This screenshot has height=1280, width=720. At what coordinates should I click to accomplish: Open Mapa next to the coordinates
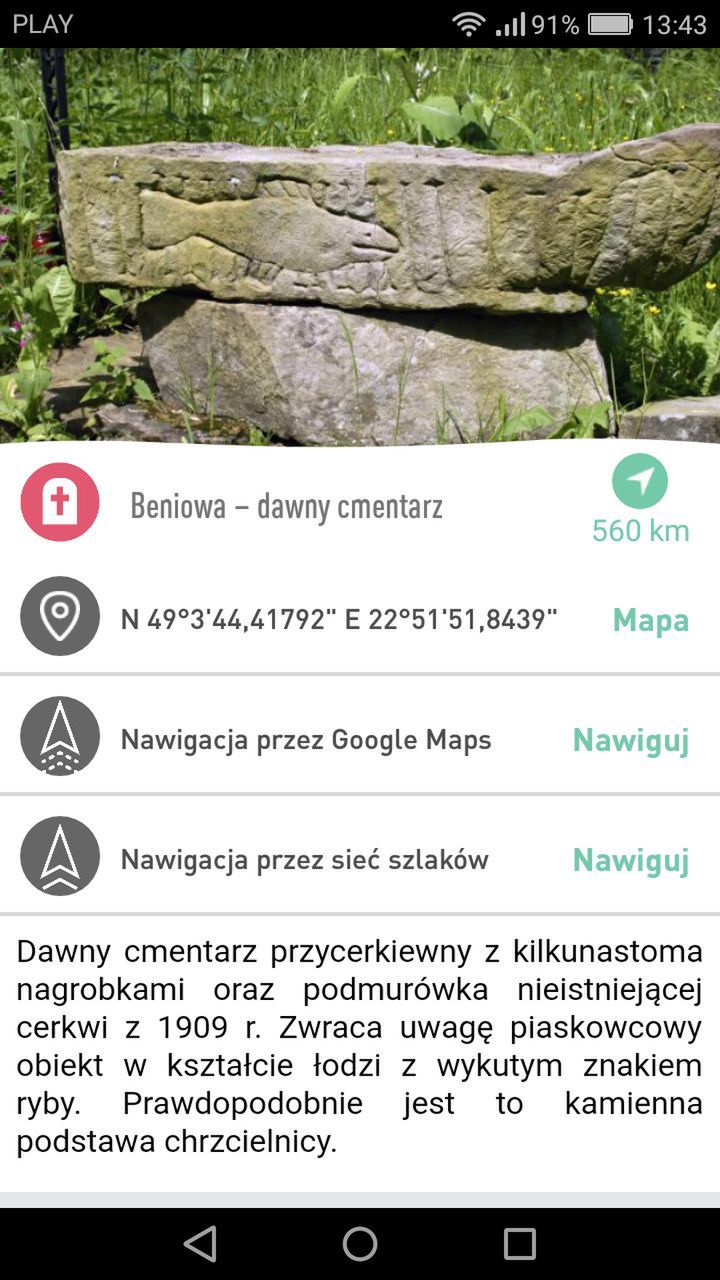[651, 620]
